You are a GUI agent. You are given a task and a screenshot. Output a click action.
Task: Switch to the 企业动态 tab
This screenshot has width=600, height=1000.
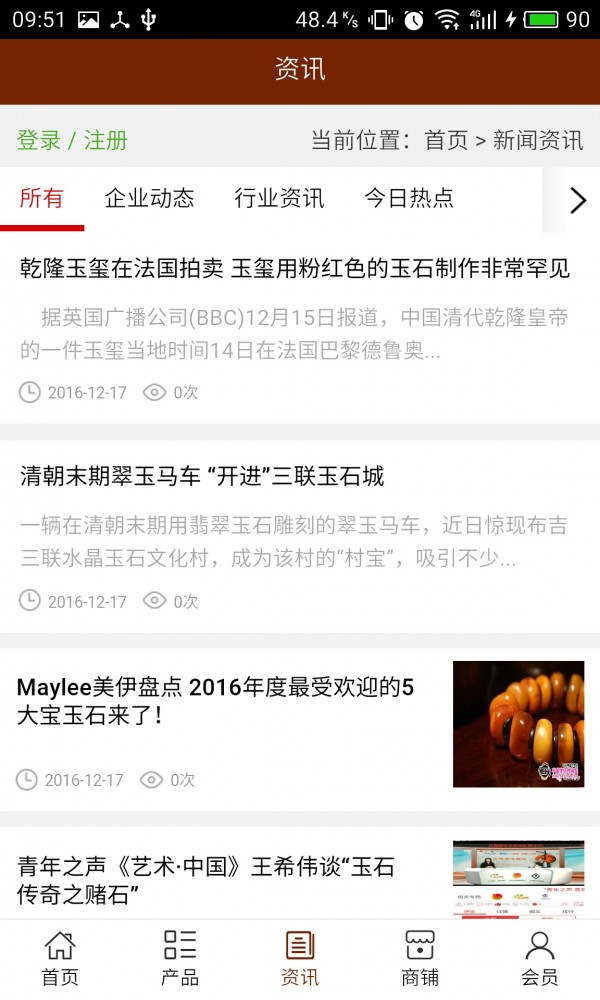coord(150,198)
